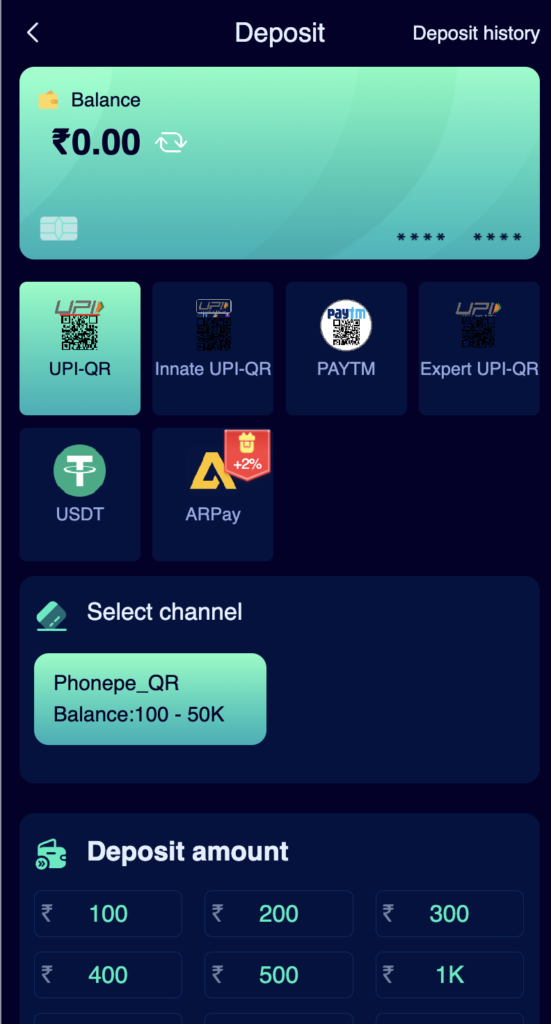Viewport: 551px width, 1024px height.
Task: Choose the ₹300 deposit amount
Action: [449, 914]
